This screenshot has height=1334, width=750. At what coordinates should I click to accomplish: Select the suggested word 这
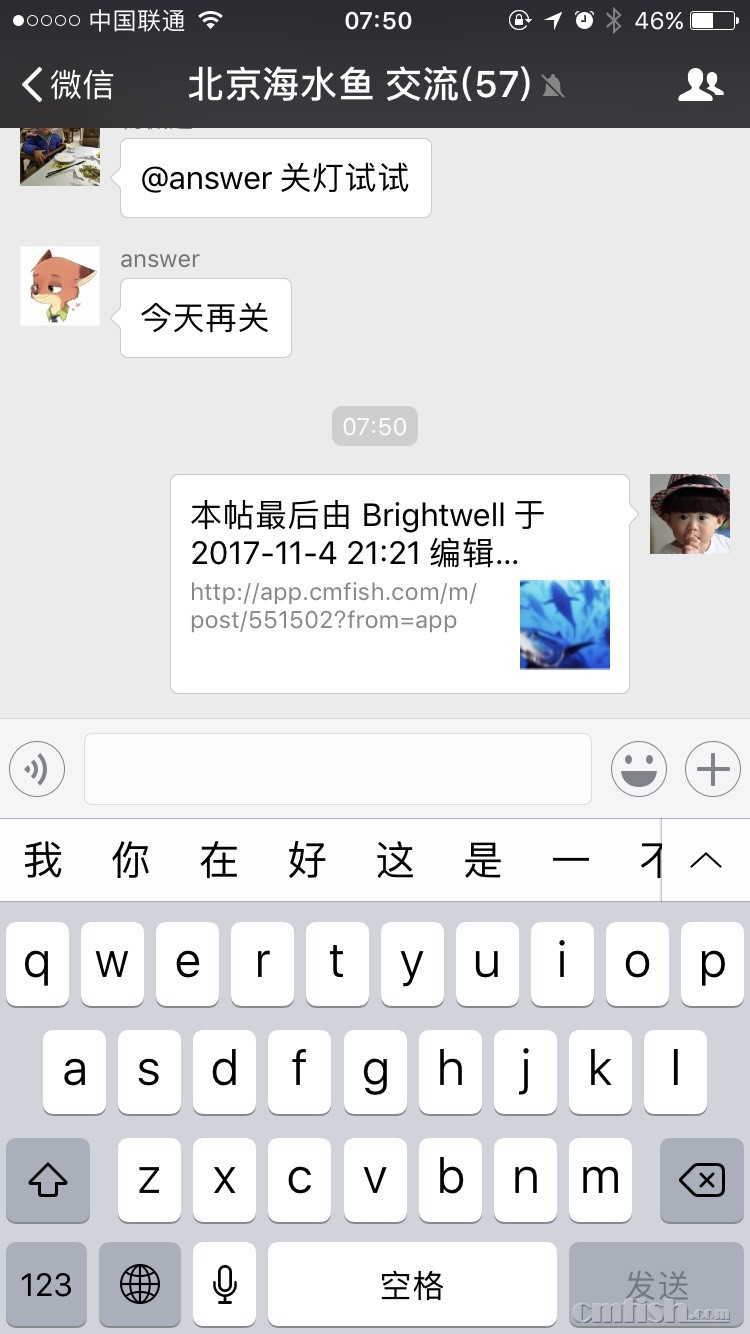click(x=395, y=860)
